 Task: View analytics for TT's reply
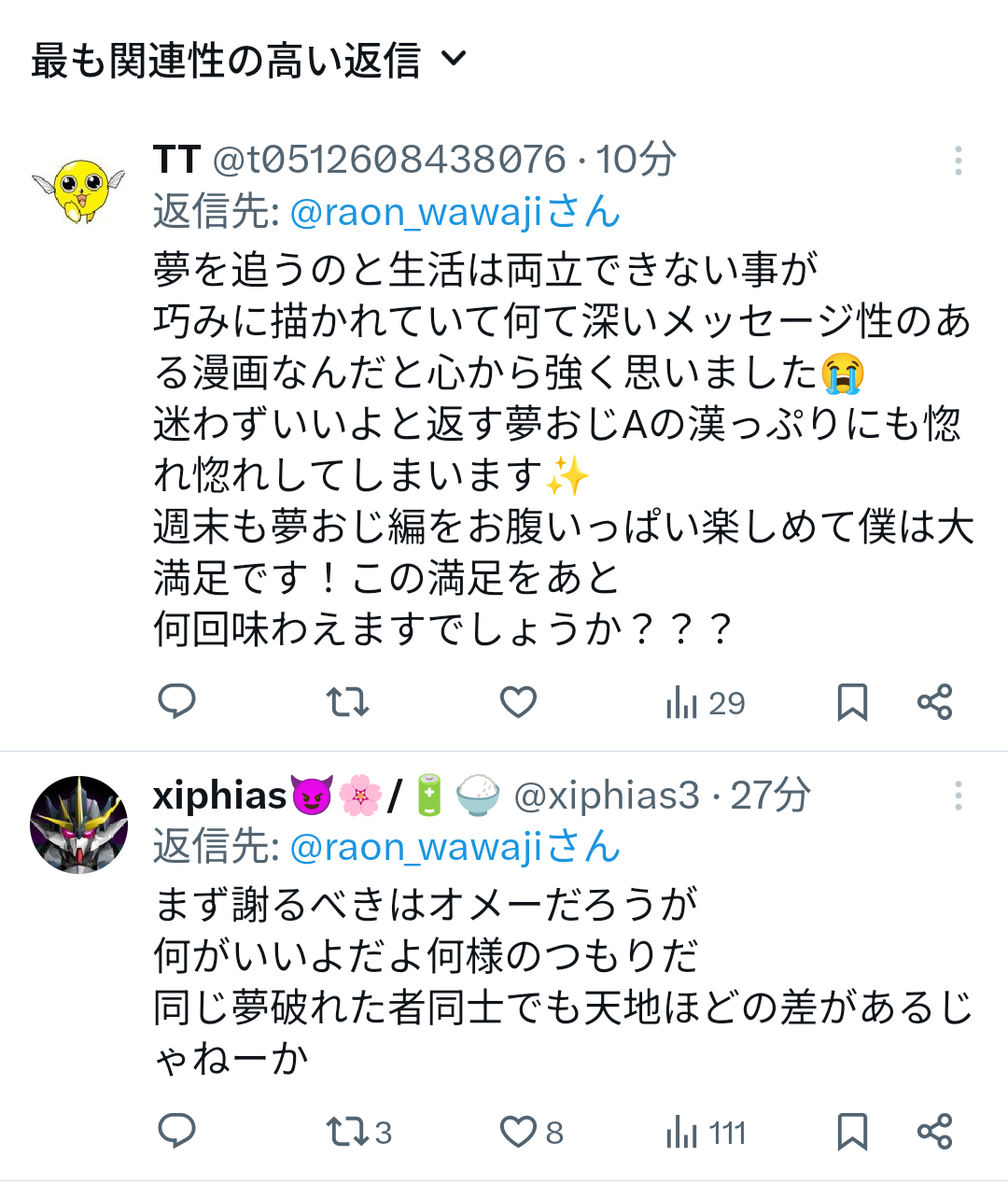[x=705, y=702]
